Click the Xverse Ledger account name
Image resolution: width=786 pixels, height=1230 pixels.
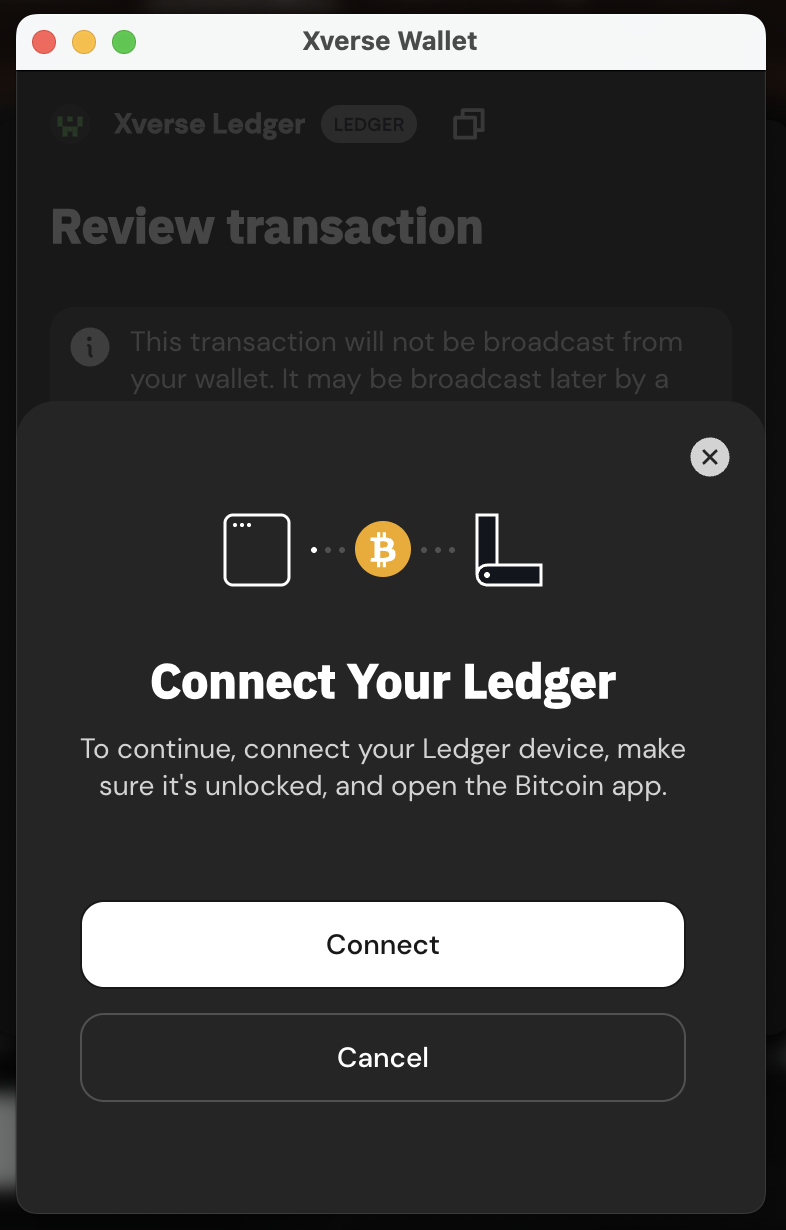pyautogui.click(x=209, y=124)
